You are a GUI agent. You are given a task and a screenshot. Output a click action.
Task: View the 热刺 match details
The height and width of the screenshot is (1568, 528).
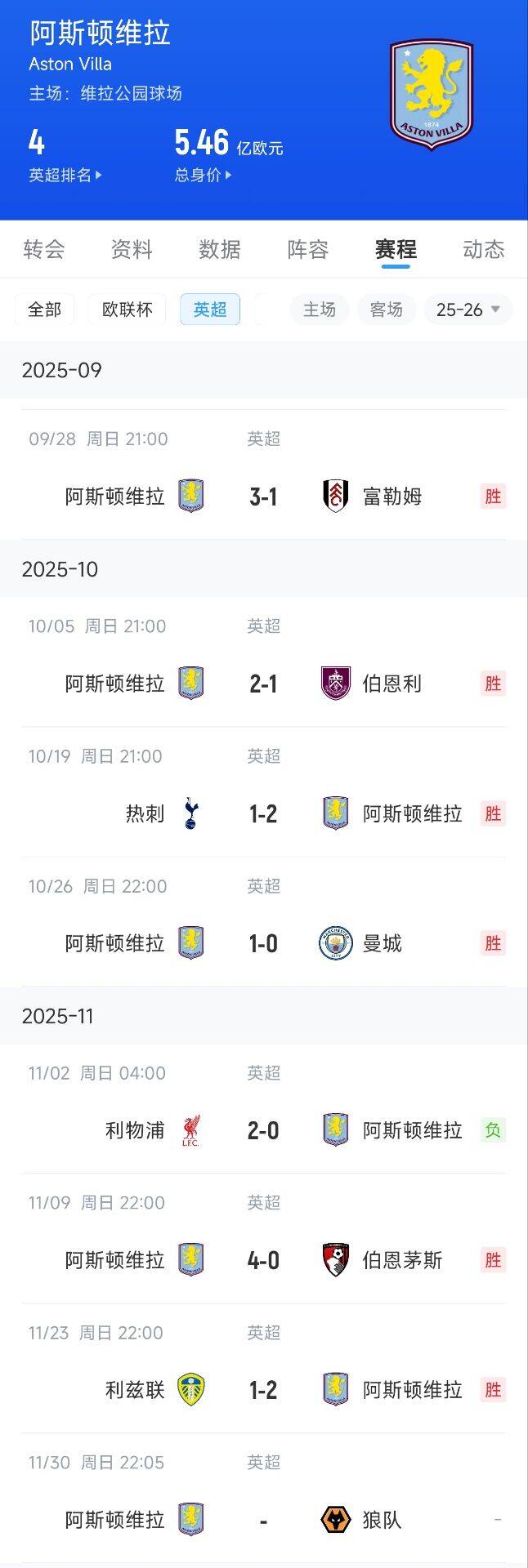[x=263, y=813]
